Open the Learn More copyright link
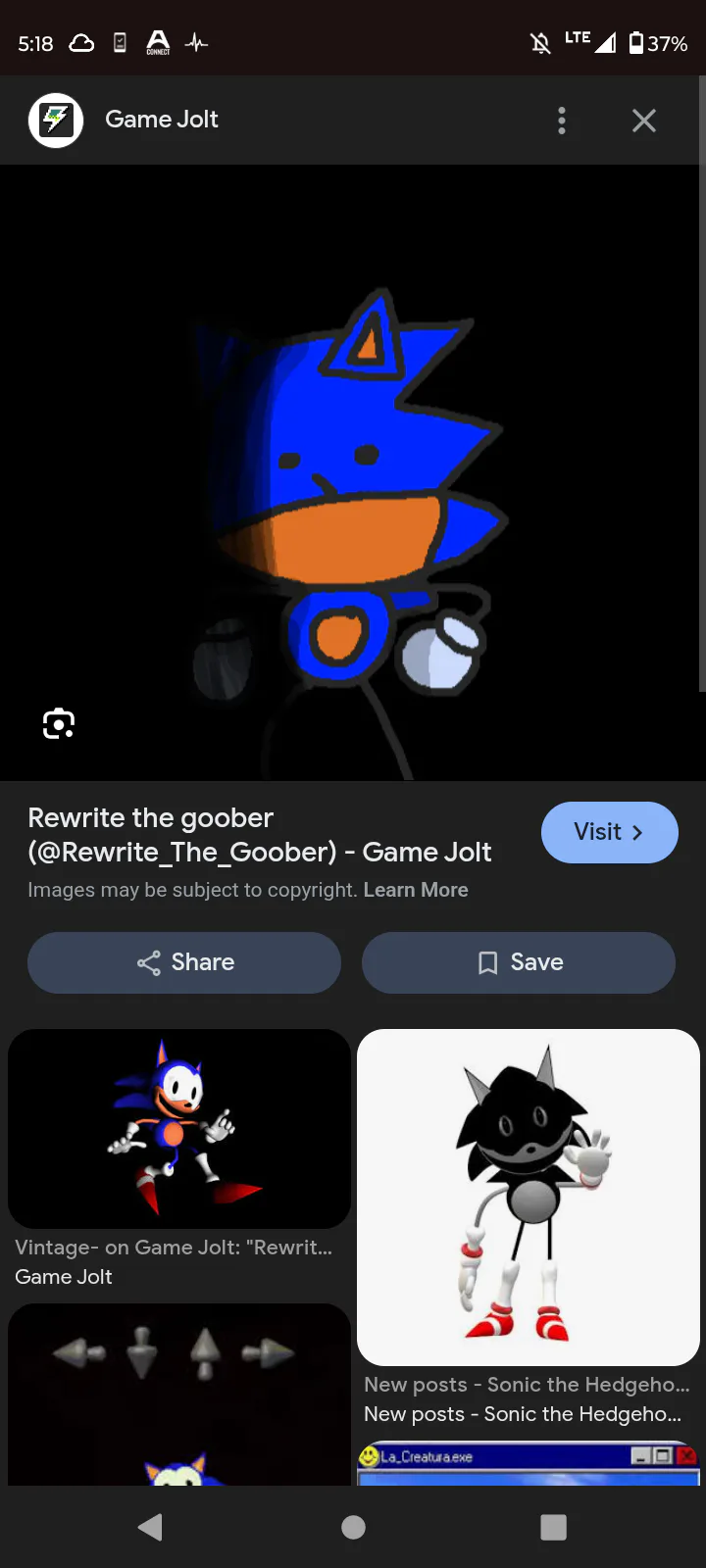Image resolution: width=706 pixels, height=1568 pixels. pyautogui.click(x=416, y=890)
